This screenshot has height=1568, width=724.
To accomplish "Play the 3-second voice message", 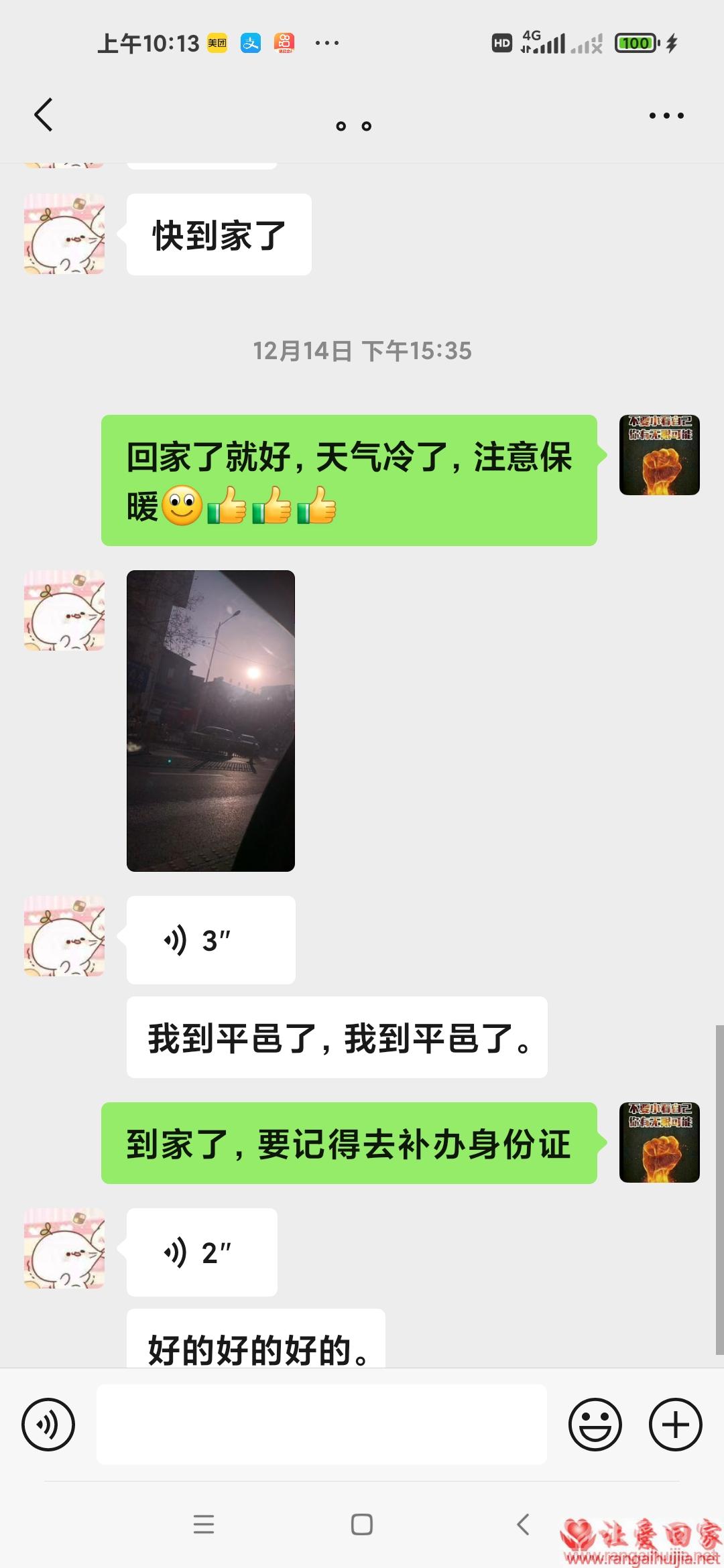I will 210,940.
